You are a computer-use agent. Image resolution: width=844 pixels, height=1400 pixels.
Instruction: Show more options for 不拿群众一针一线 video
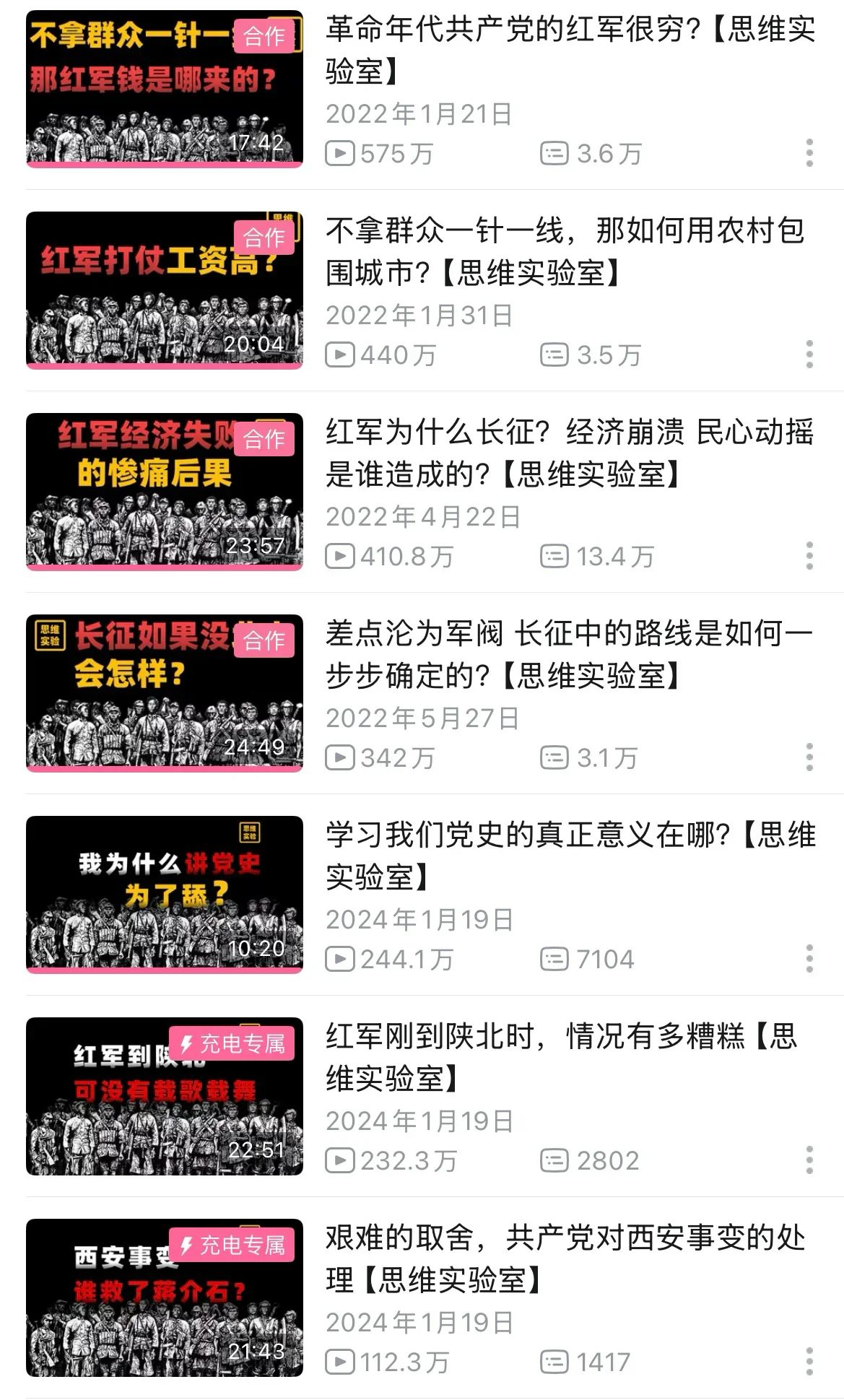[x=809, y=355]
